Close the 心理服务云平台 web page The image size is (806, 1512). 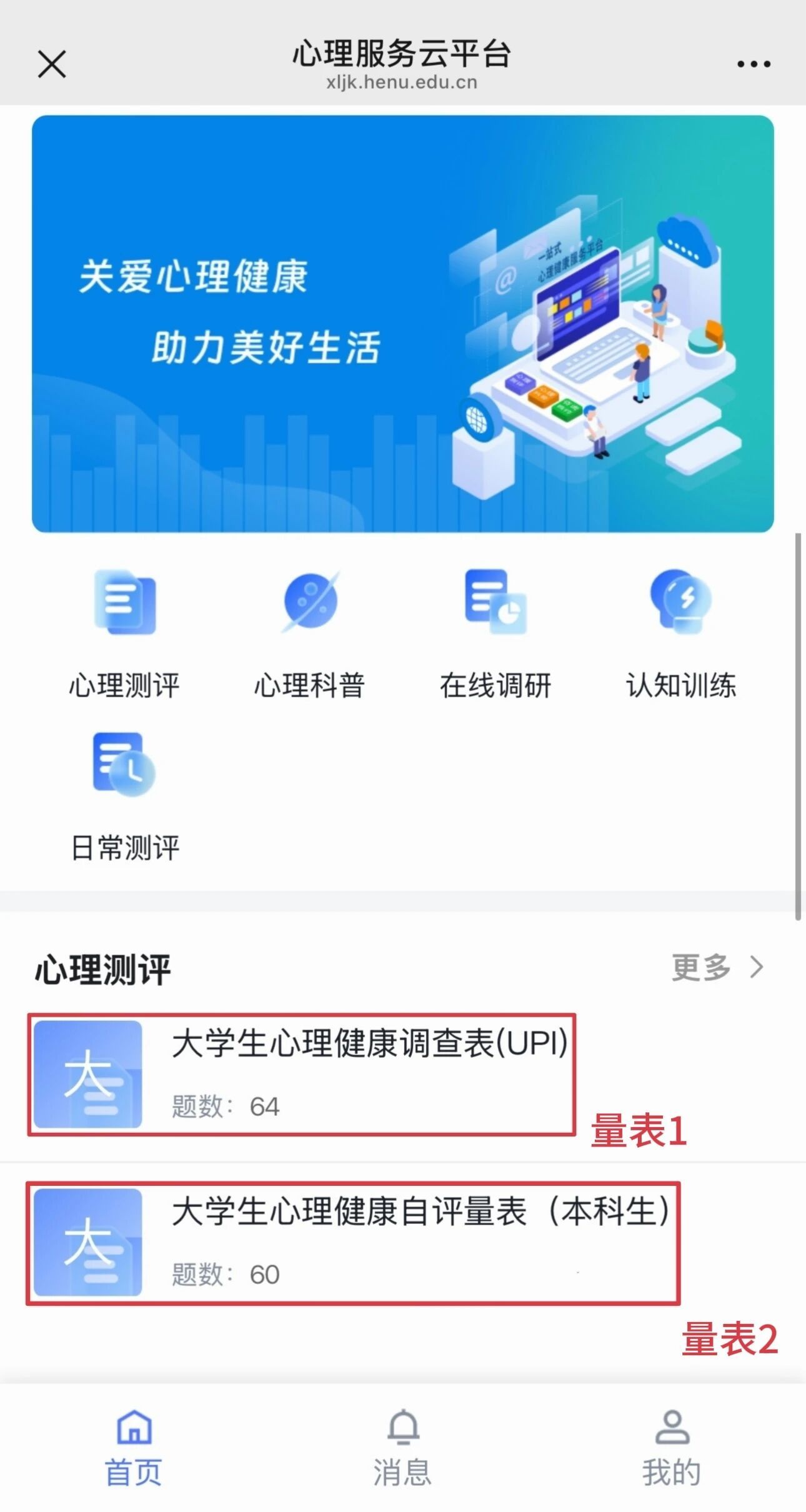tap(52, 64)
